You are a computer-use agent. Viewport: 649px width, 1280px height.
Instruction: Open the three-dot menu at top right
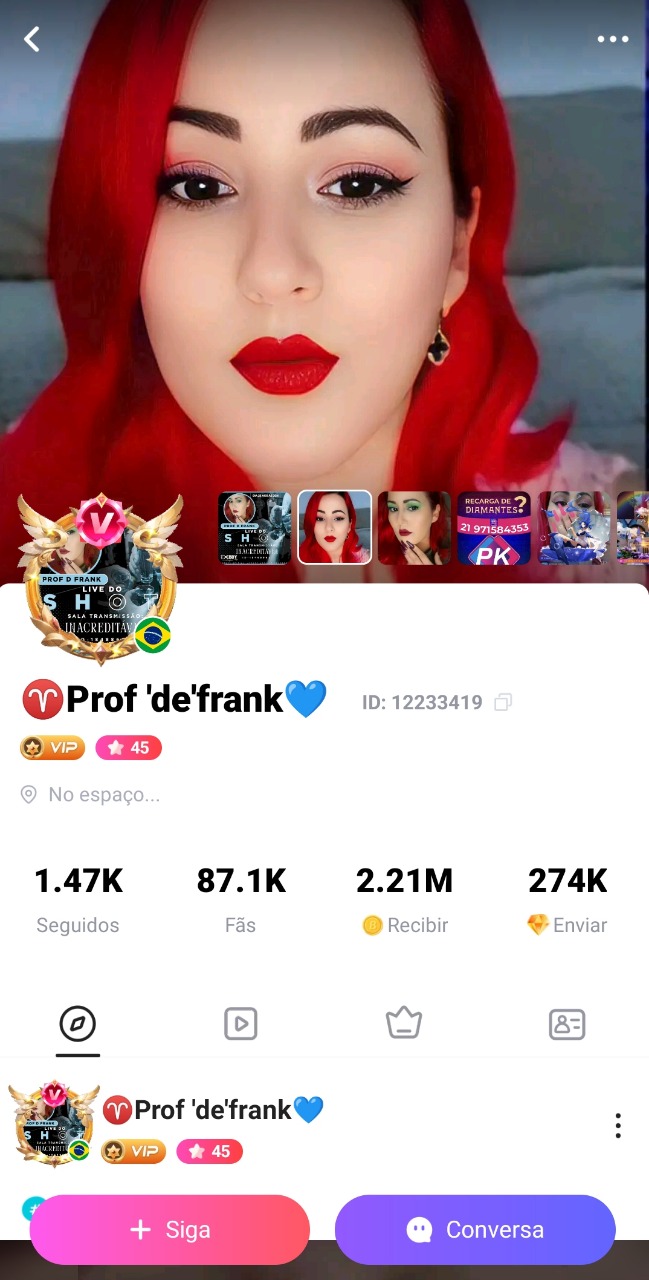[x=613, y=40]
